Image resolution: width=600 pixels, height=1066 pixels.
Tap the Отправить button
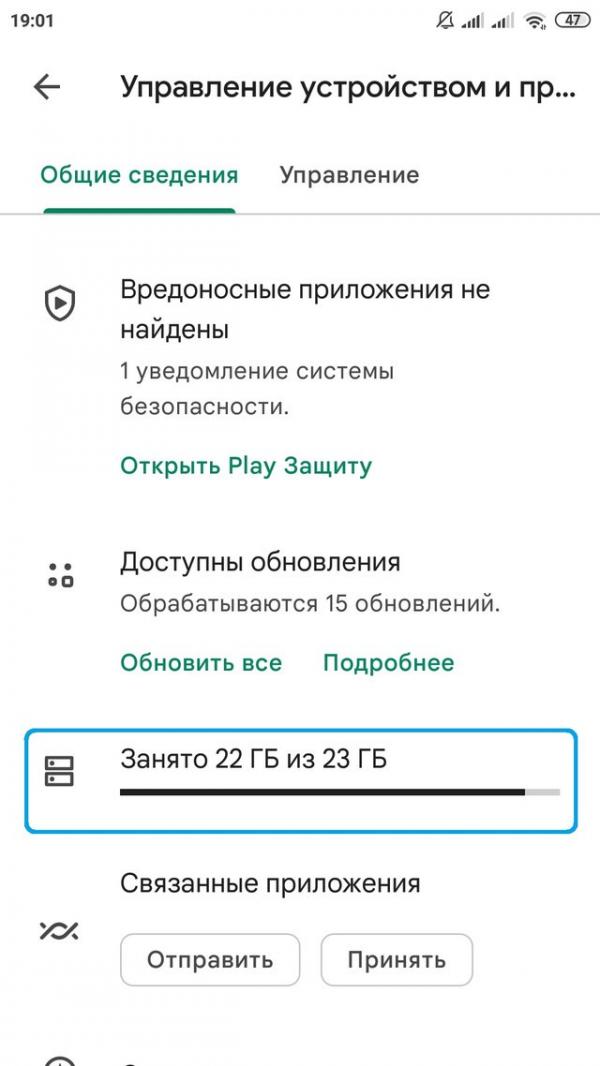[210, 960]
